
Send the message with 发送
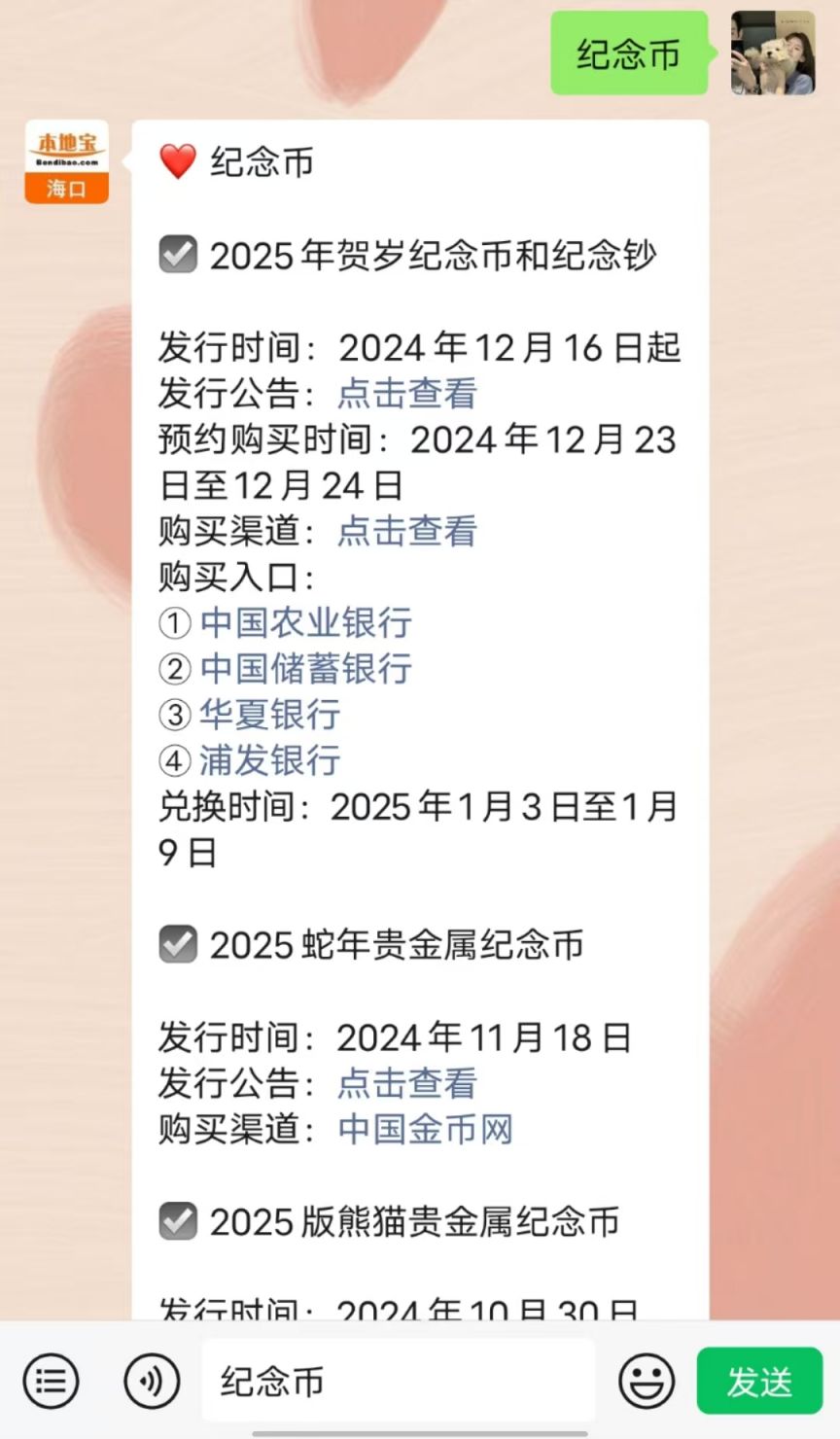coord(759,1381)
